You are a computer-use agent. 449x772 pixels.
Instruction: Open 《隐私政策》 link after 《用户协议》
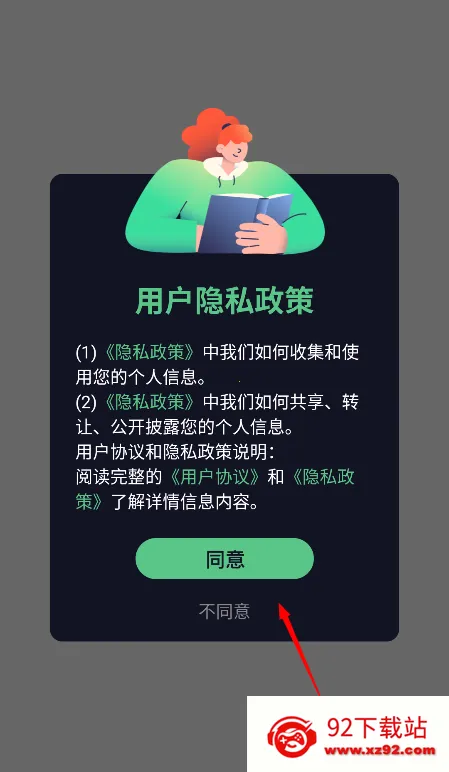[x=322, y=477]
